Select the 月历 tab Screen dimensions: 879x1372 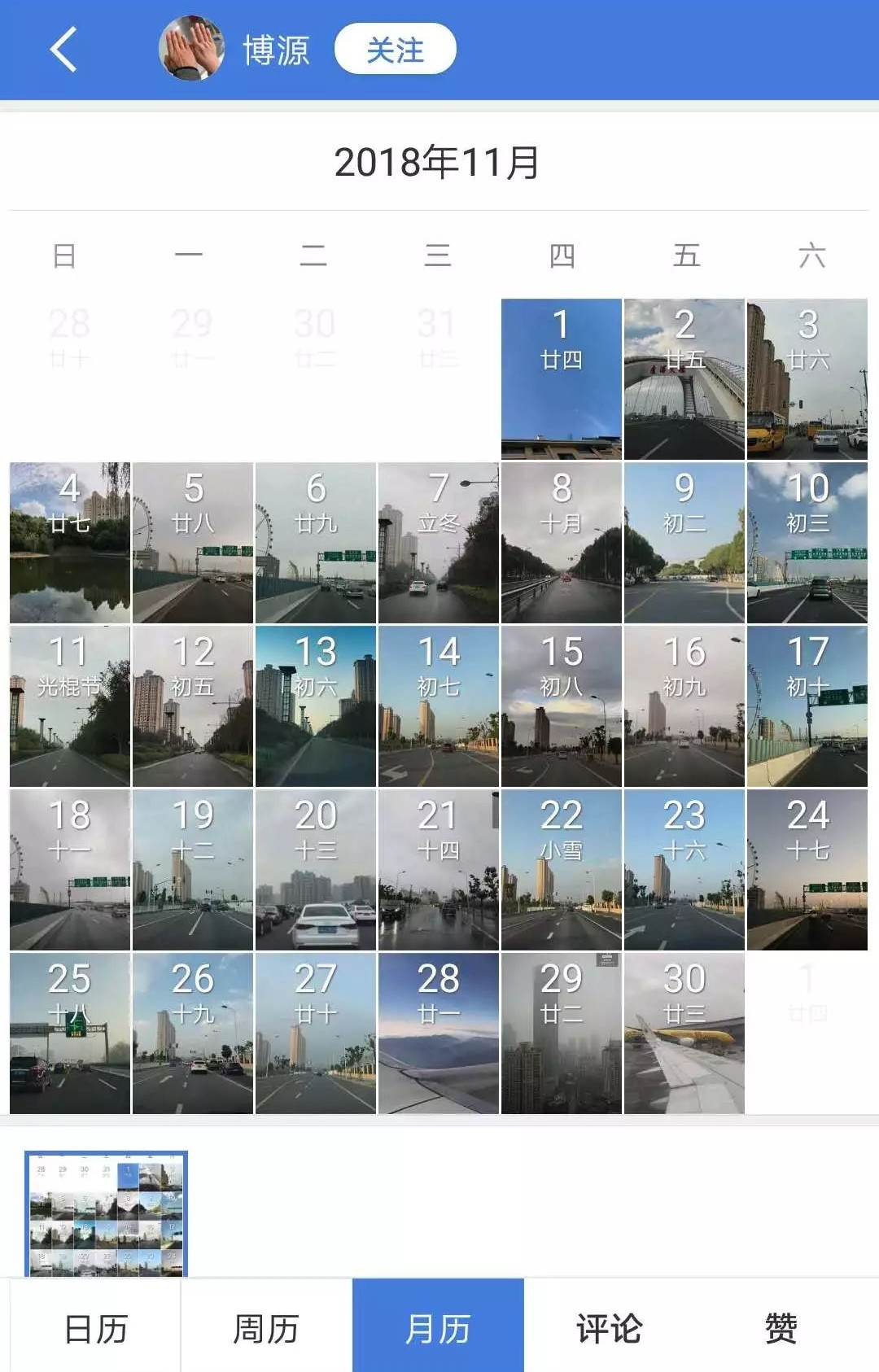click(x=438, y=1328)
